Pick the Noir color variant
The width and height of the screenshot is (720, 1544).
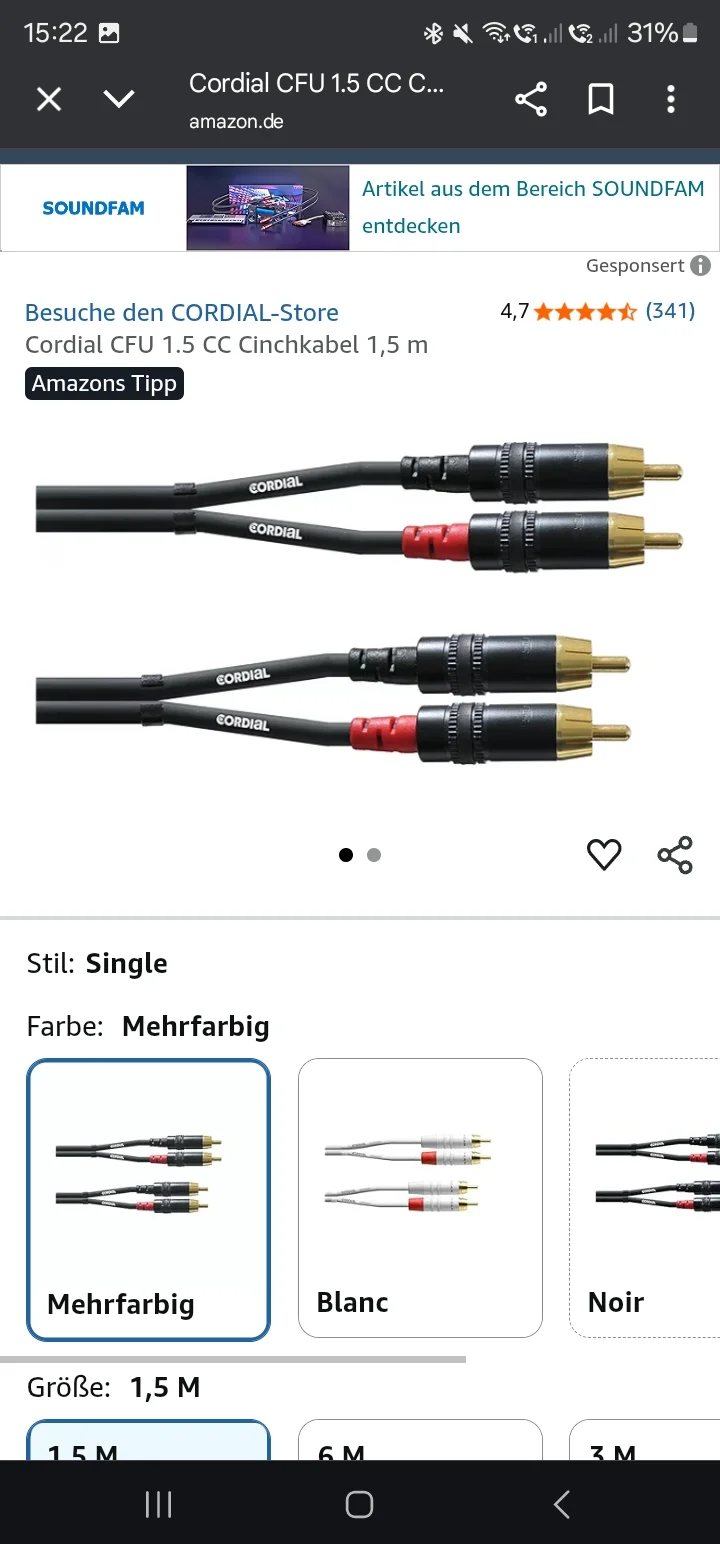646,1197
